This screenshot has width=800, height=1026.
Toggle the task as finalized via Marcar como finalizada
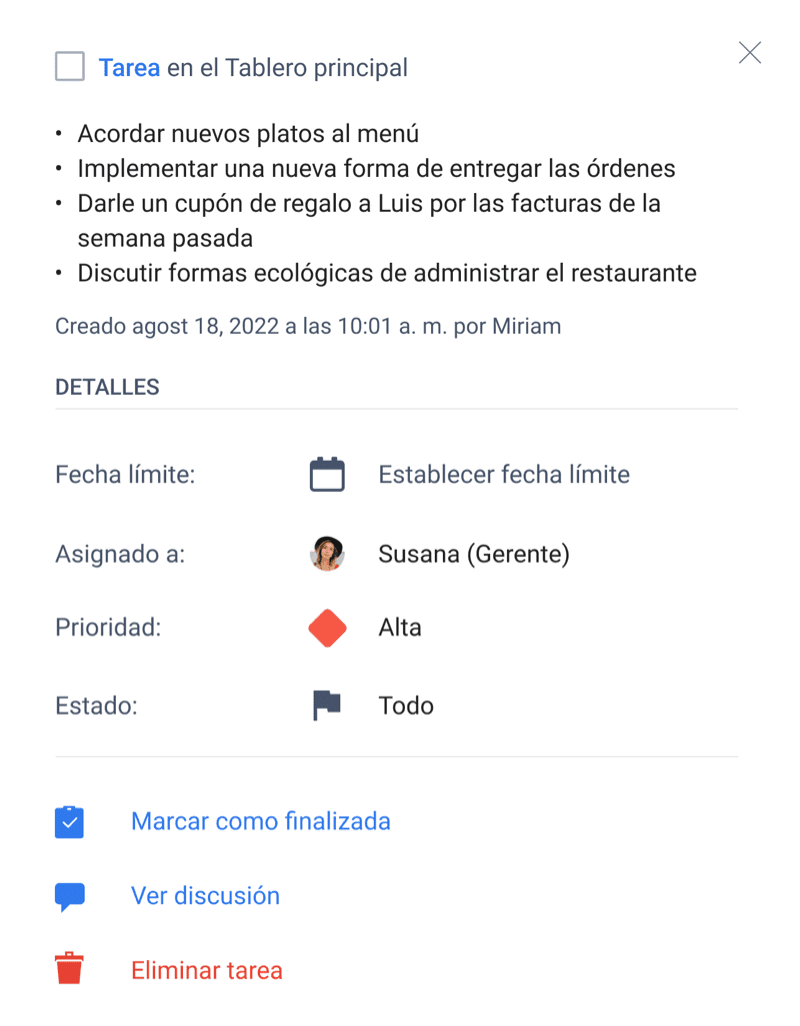pyautogui.click(x=261, y=821)
